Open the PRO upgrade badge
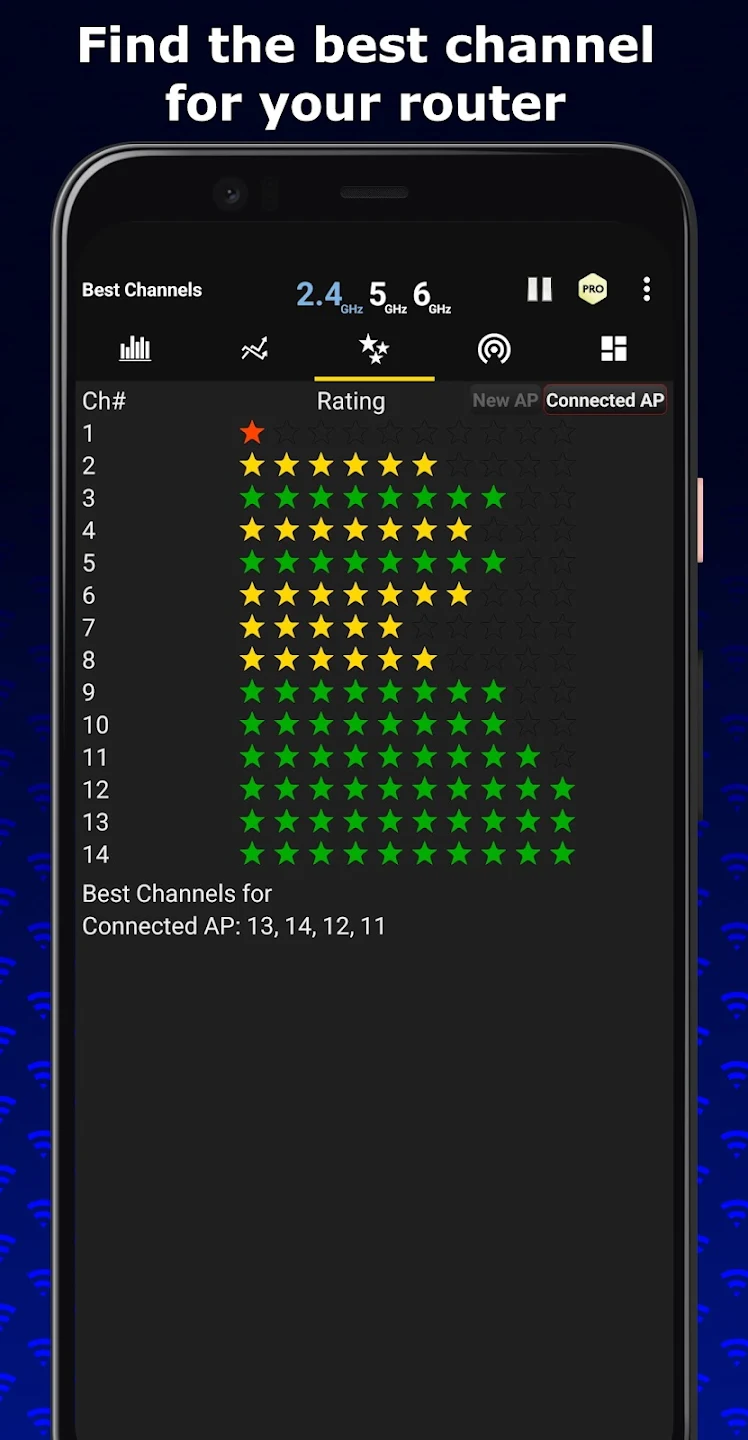The height and width of the screenshot is (1440, 748). [x=592, y=290]
